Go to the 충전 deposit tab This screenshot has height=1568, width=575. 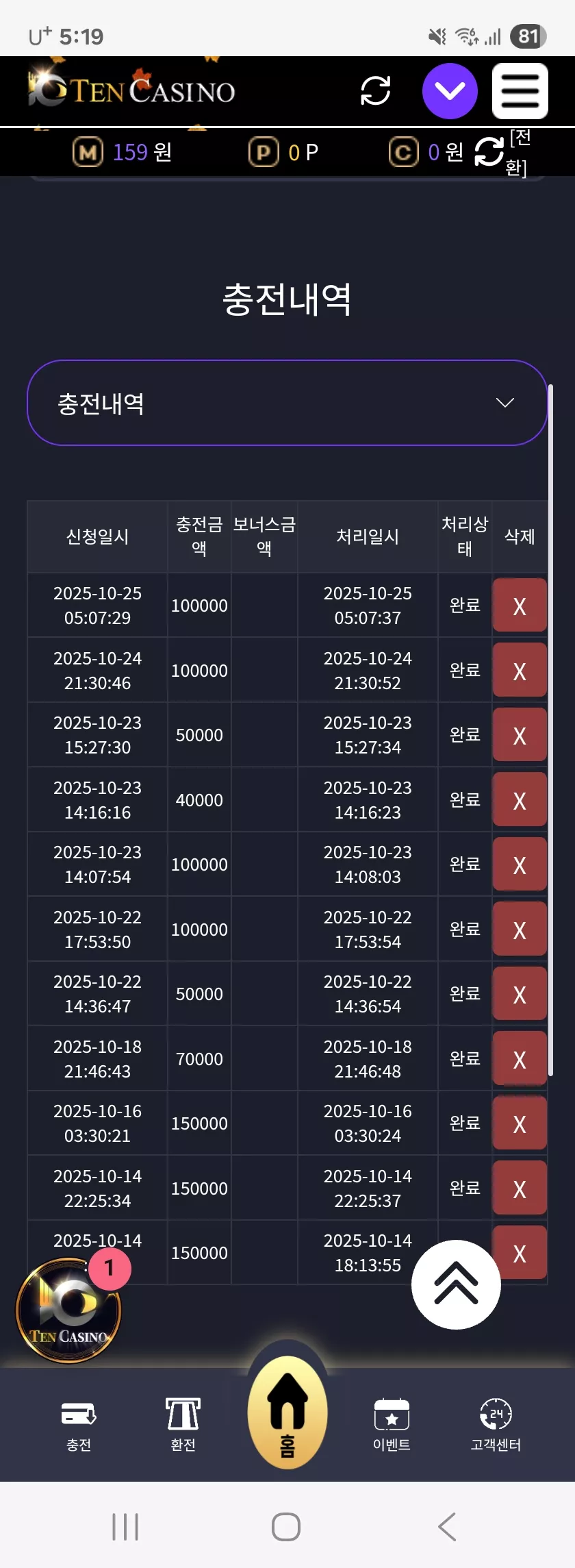(x=79, y=1425)
